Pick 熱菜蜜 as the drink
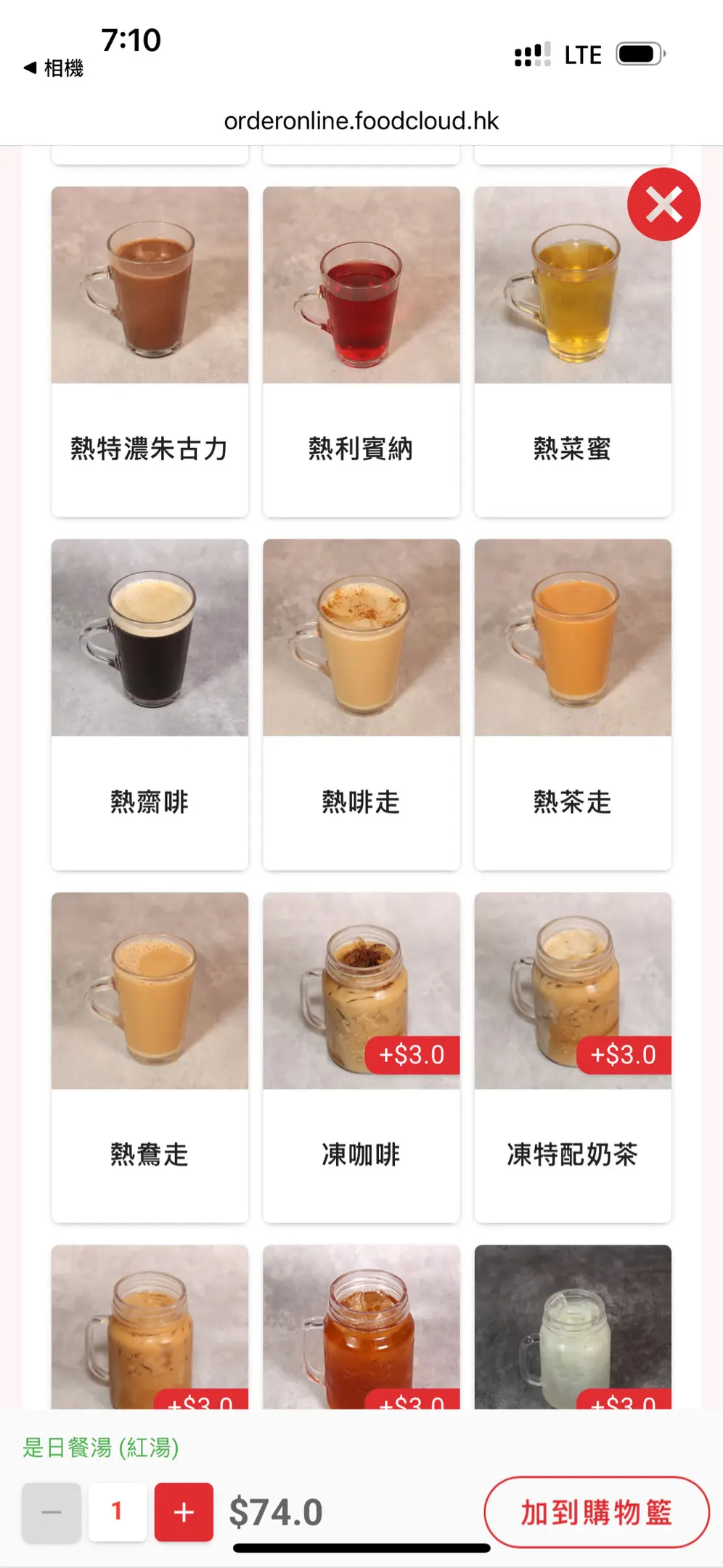723x1568 pixels. tap(572, 351)
